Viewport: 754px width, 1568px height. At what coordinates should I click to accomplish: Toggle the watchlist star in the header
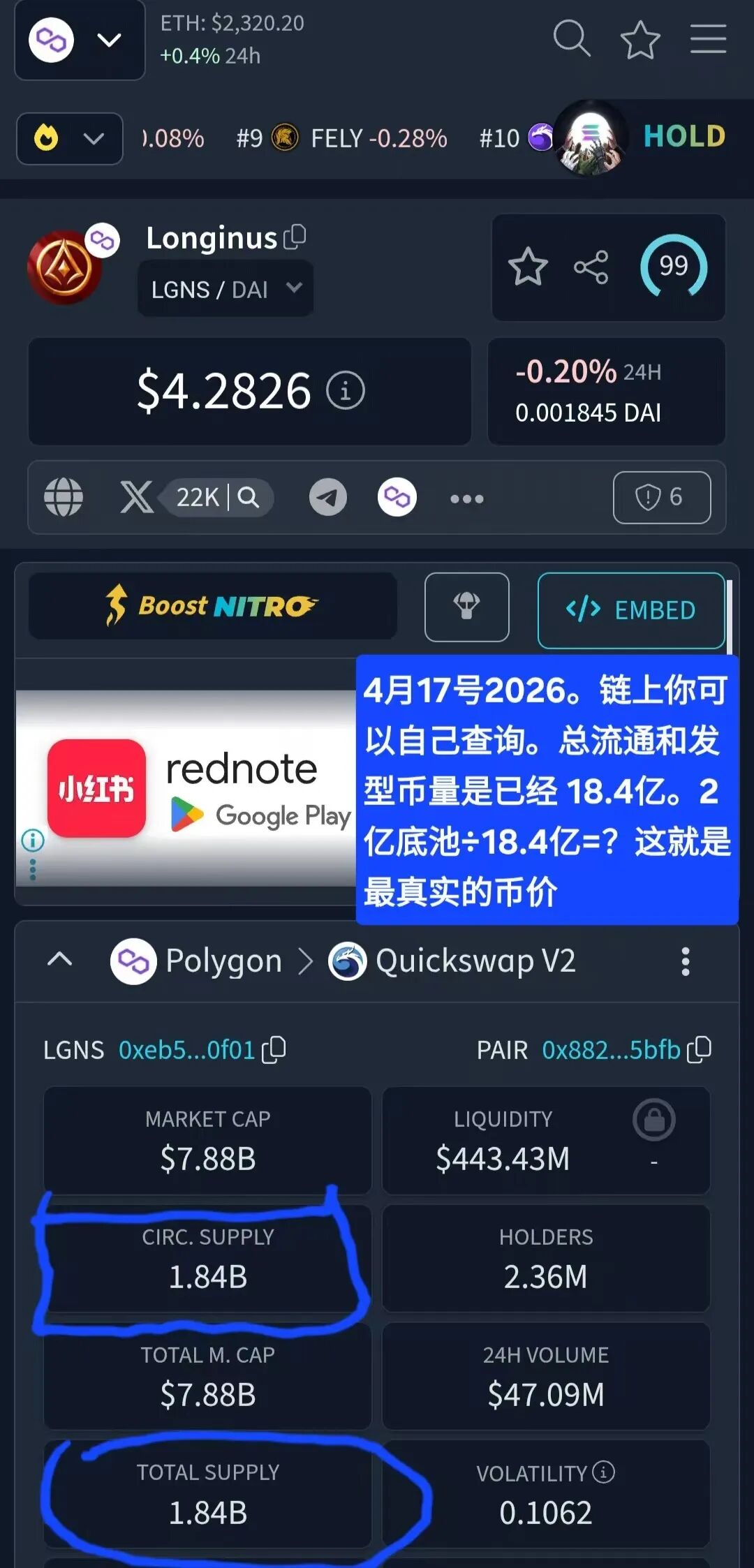click(639, 40)
